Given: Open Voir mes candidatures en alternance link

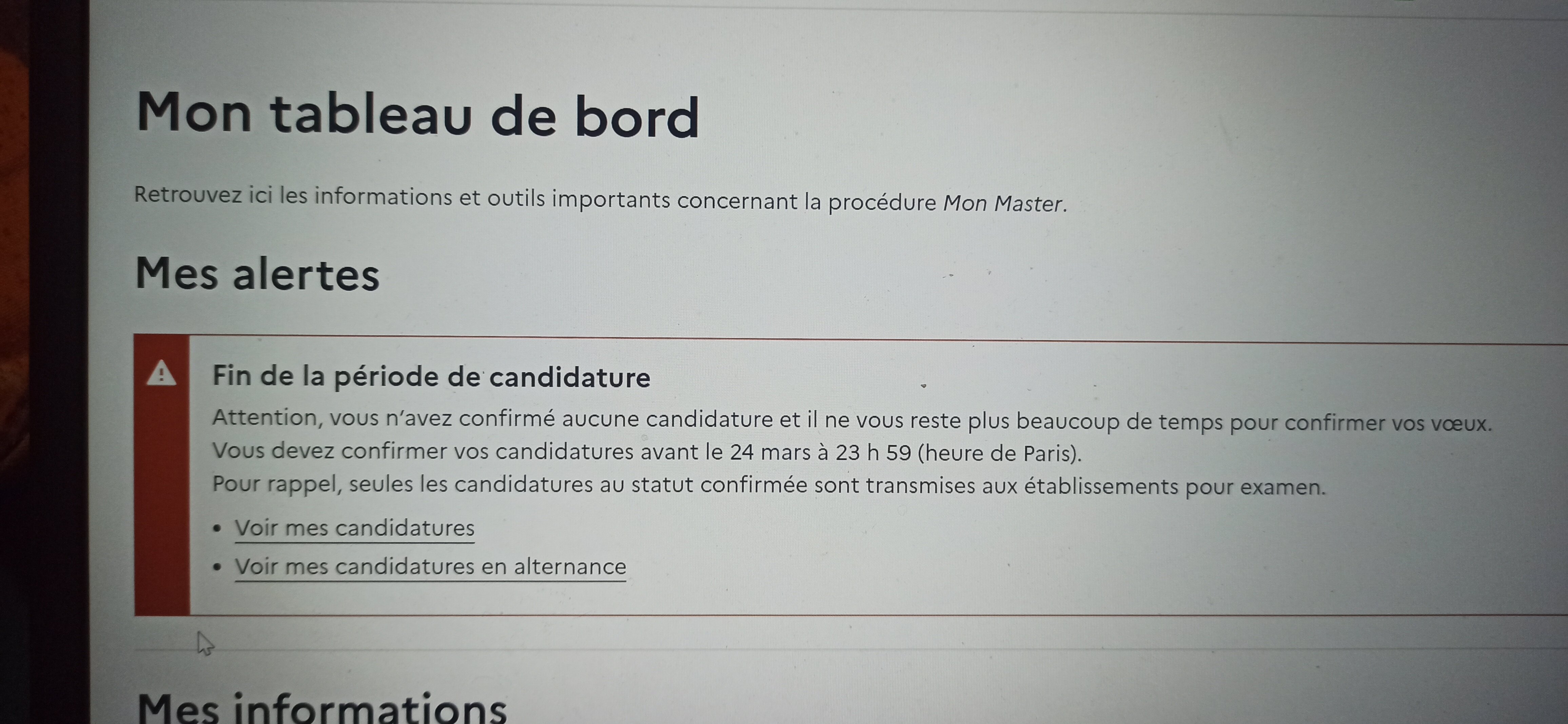Looking at the screenshot, I should 430,567.
